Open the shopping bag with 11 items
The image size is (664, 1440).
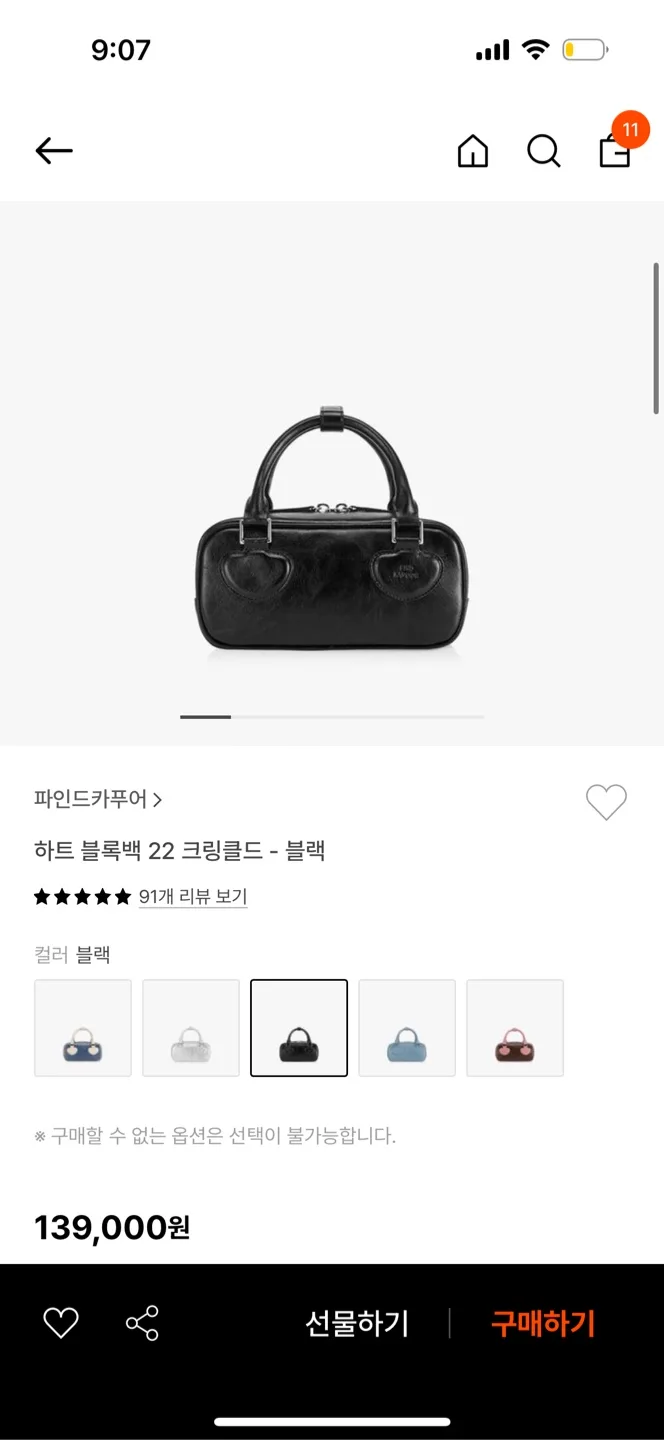(615, 150)
